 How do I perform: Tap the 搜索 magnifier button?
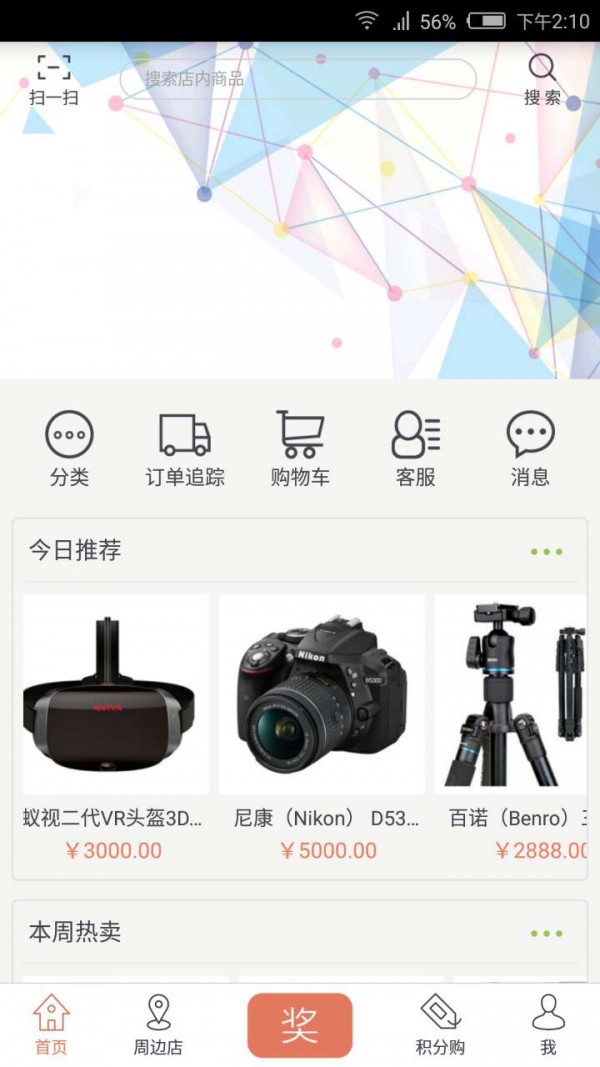pyautogui.click(x=542, y=79)
